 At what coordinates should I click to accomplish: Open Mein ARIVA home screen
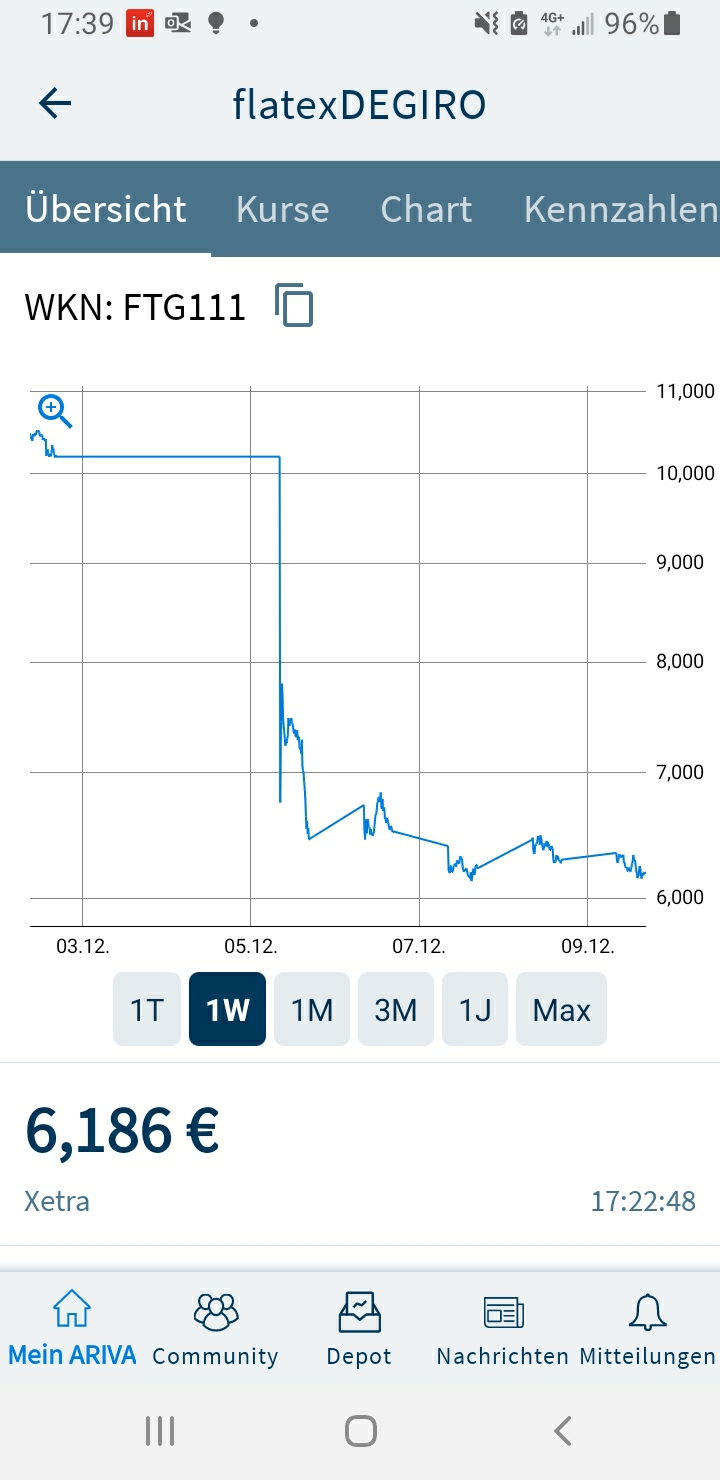[x=71, y=1327]
